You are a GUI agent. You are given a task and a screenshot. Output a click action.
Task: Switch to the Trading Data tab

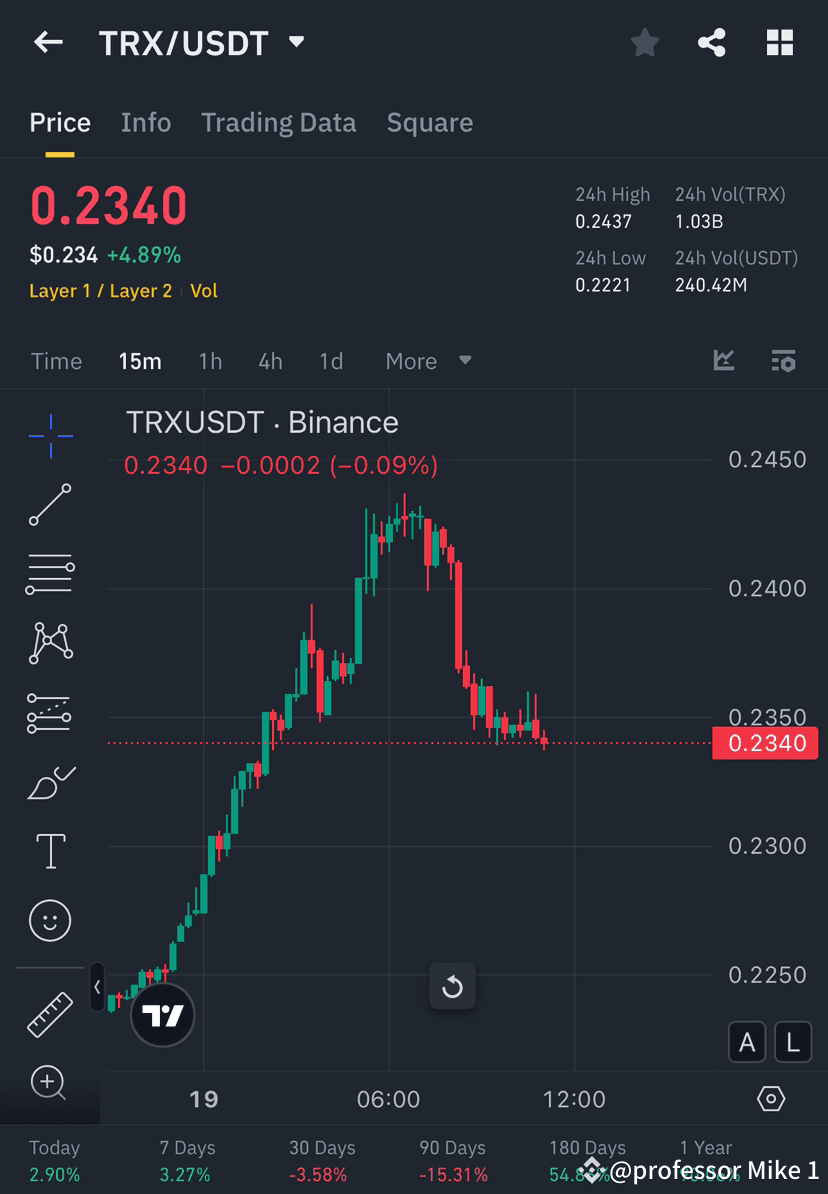pos(278,122)
